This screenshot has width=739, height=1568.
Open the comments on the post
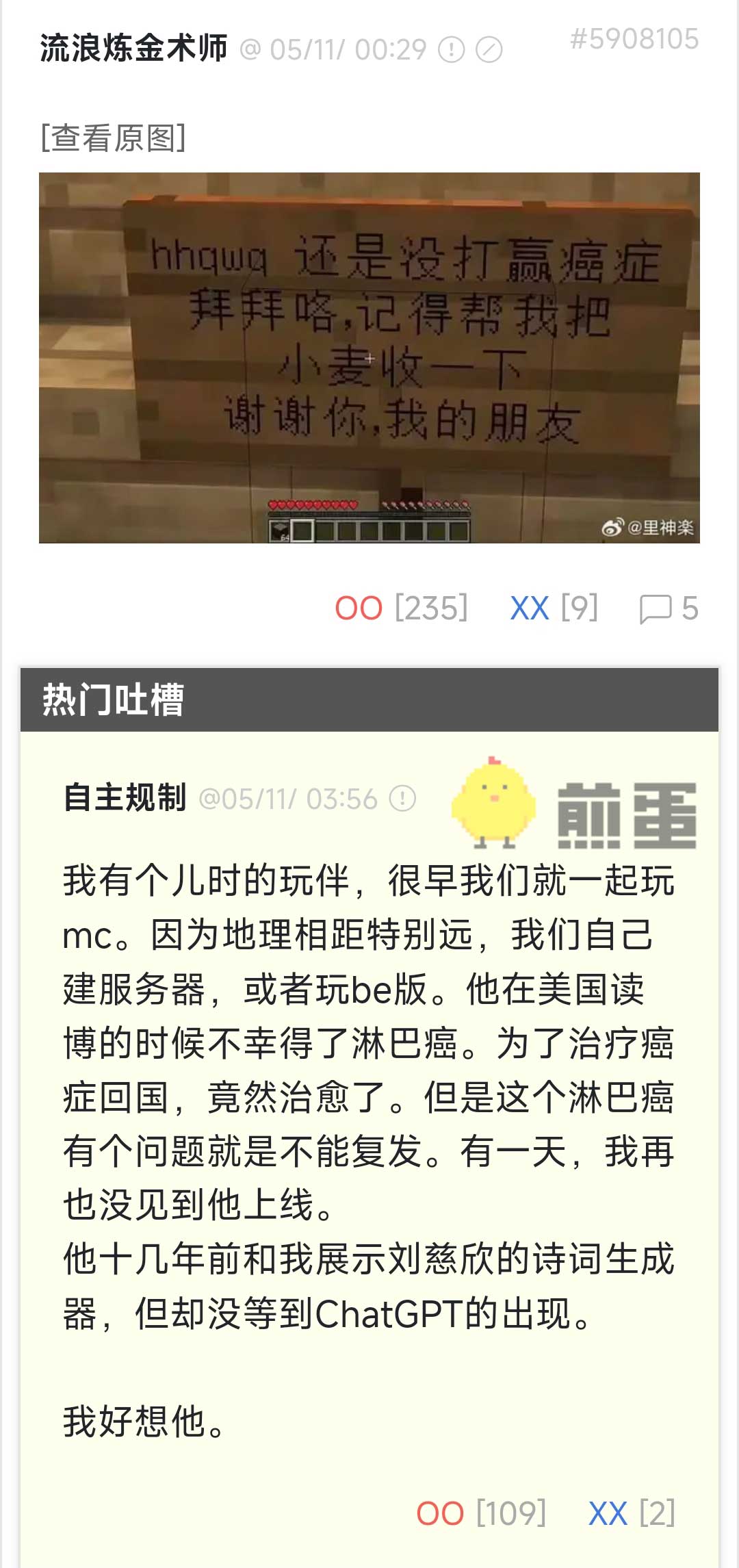(x=668, y=608)
